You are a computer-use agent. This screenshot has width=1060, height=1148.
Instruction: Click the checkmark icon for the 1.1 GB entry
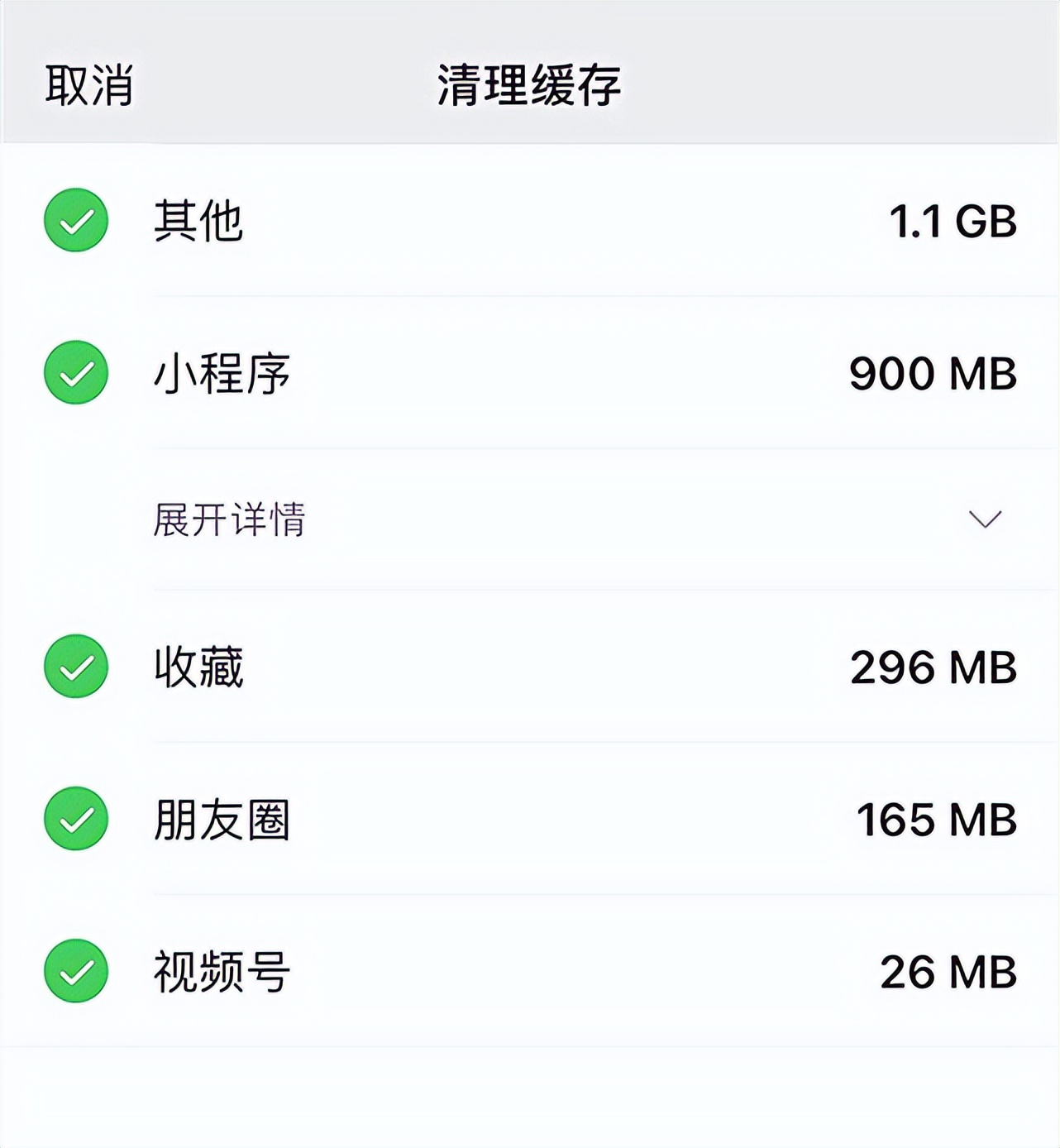coord(74,219)
